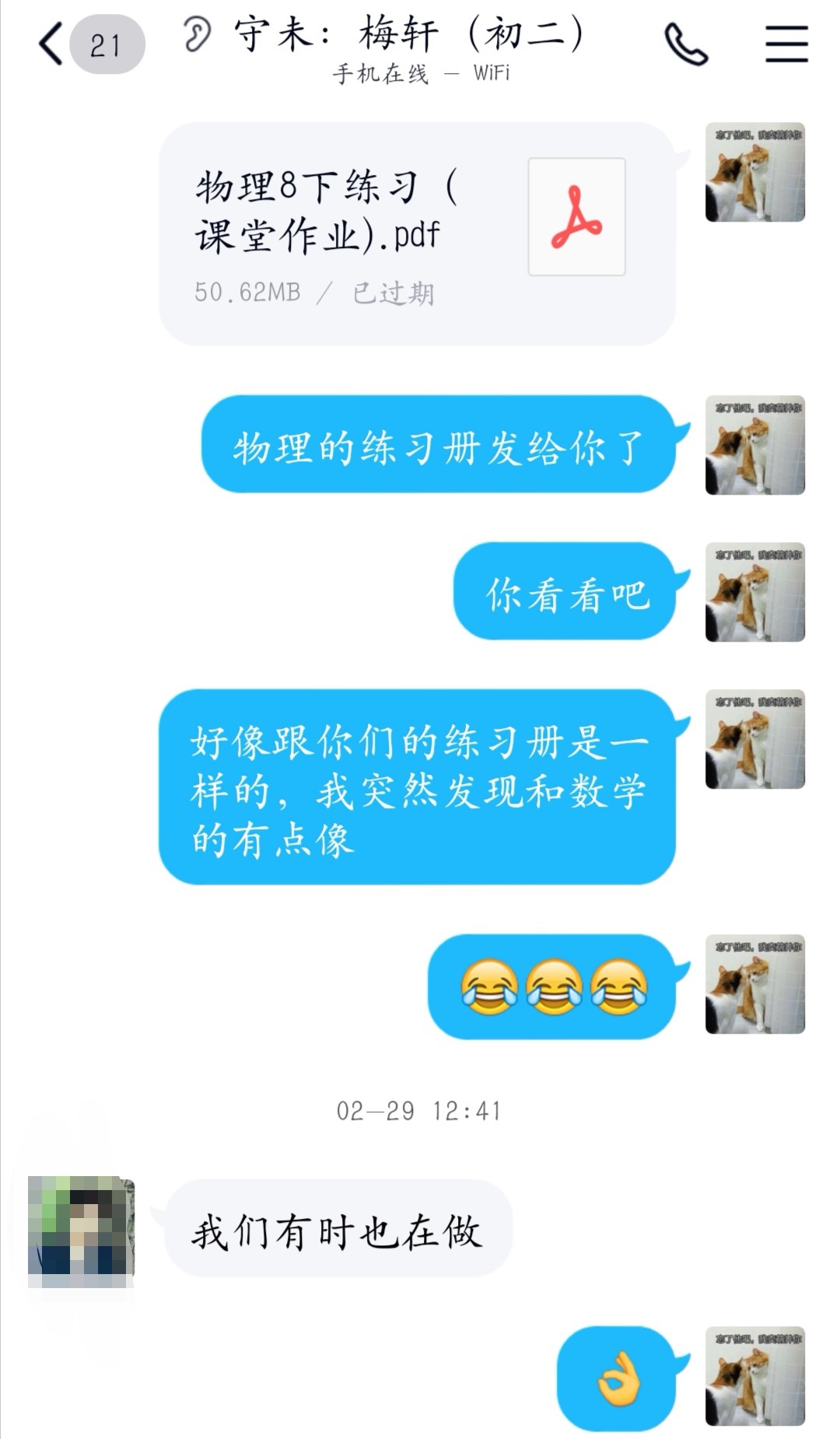840x1439 pixels.
Task: Start a voice call with 梅轩
Action: tap(685, 44)
